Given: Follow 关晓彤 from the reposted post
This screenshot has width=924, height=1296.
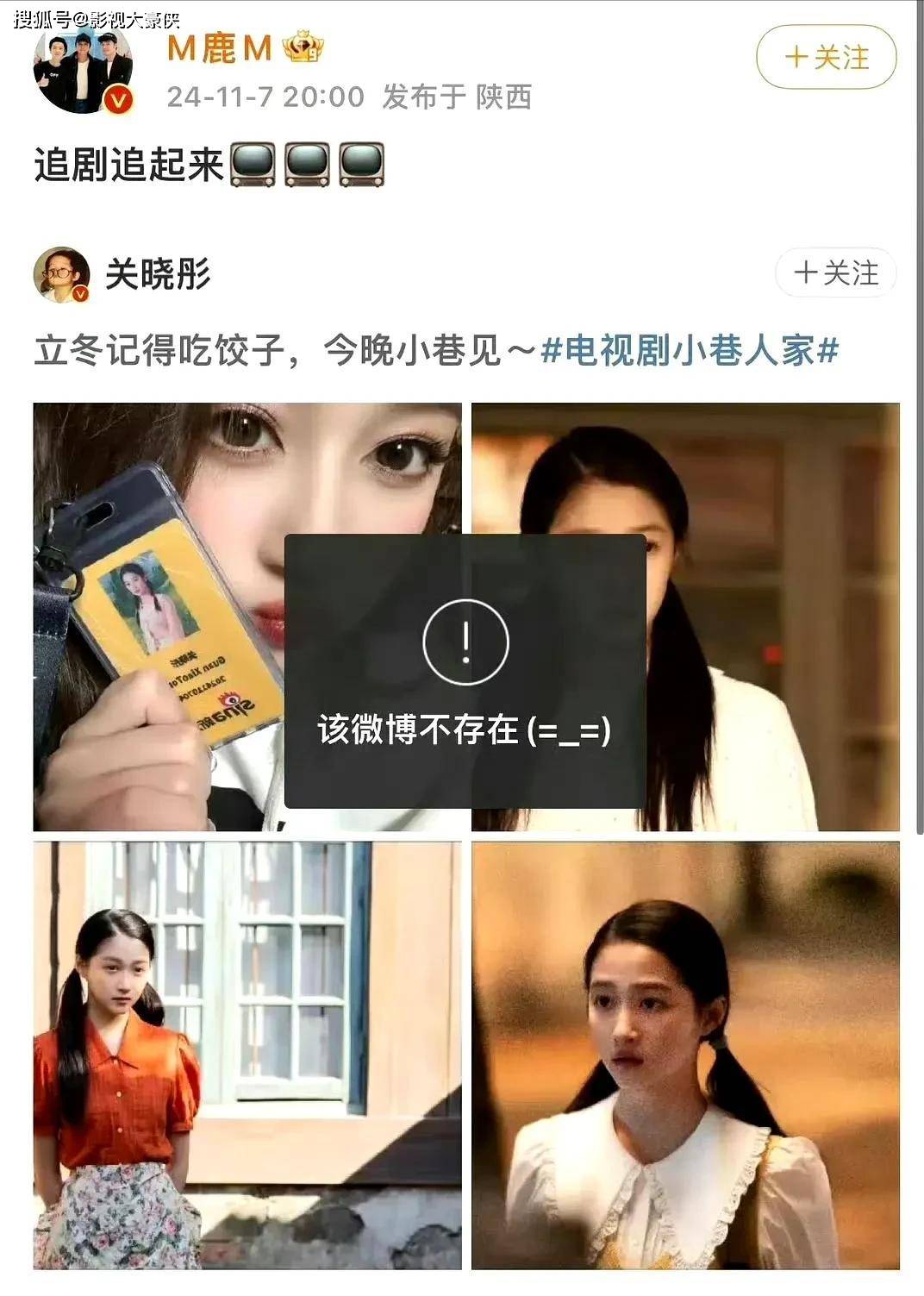Looking at the screenshot, I should [835, 273].
